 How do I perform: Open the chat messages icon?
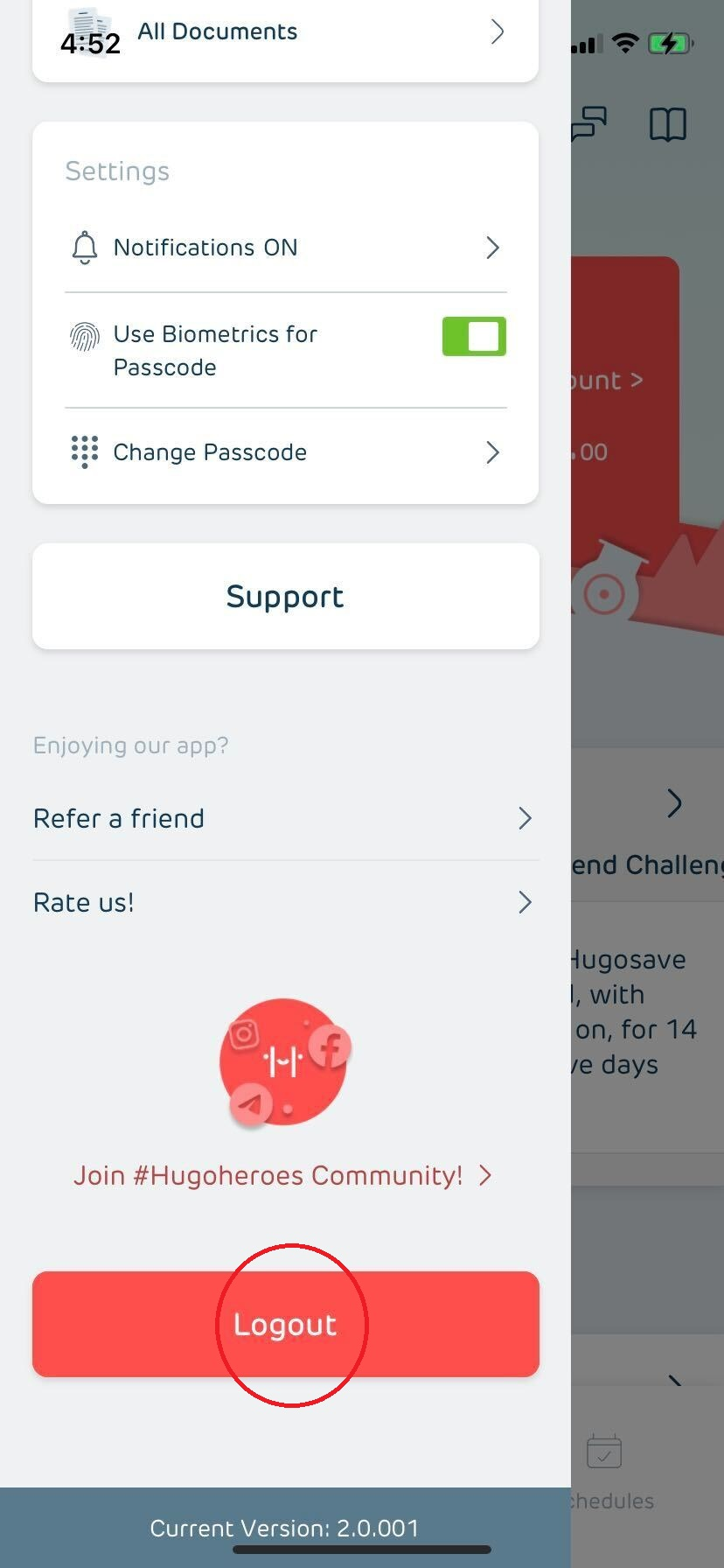[589, 123]
